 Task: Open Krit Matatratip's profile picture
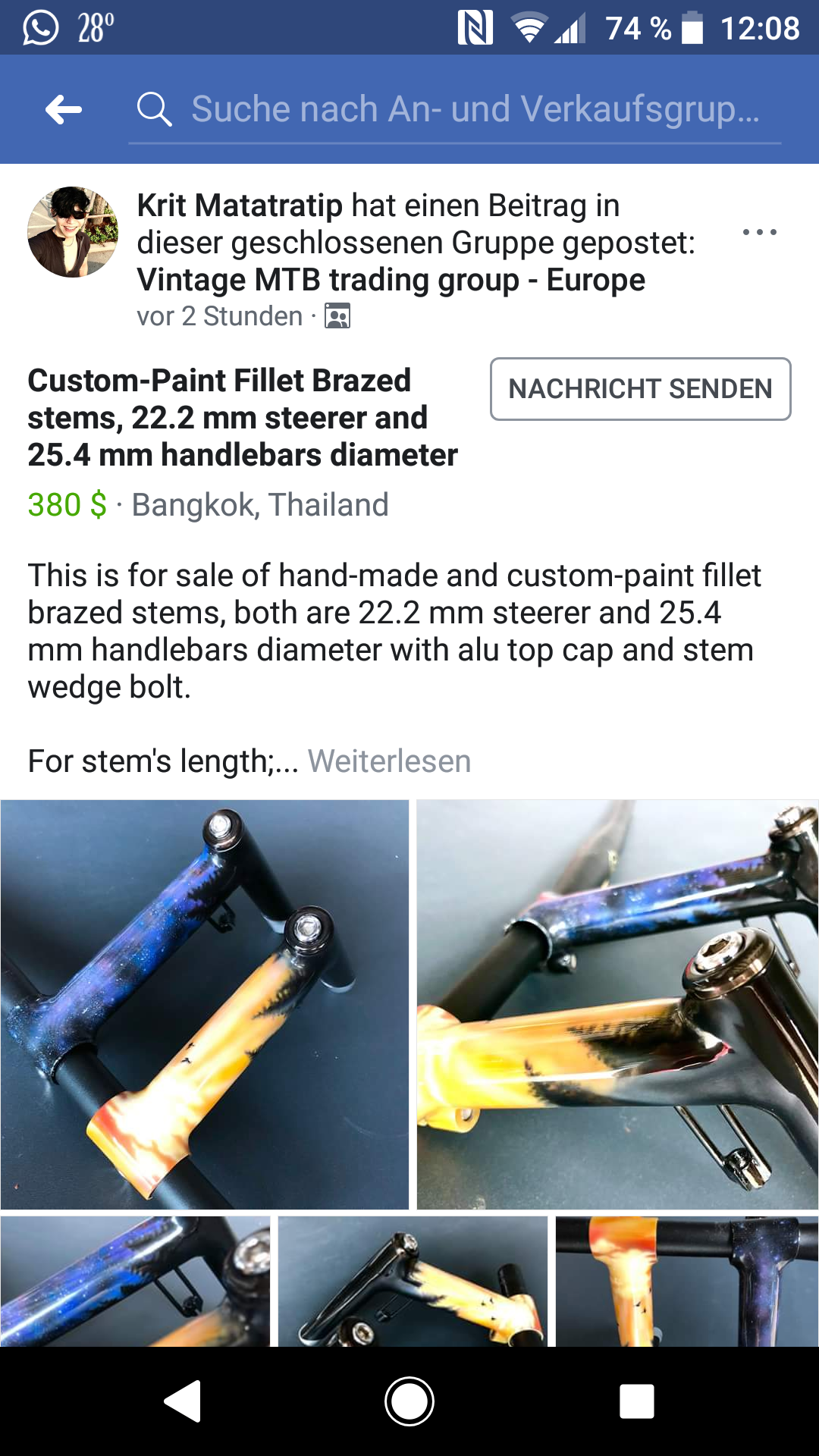(73, 232)
